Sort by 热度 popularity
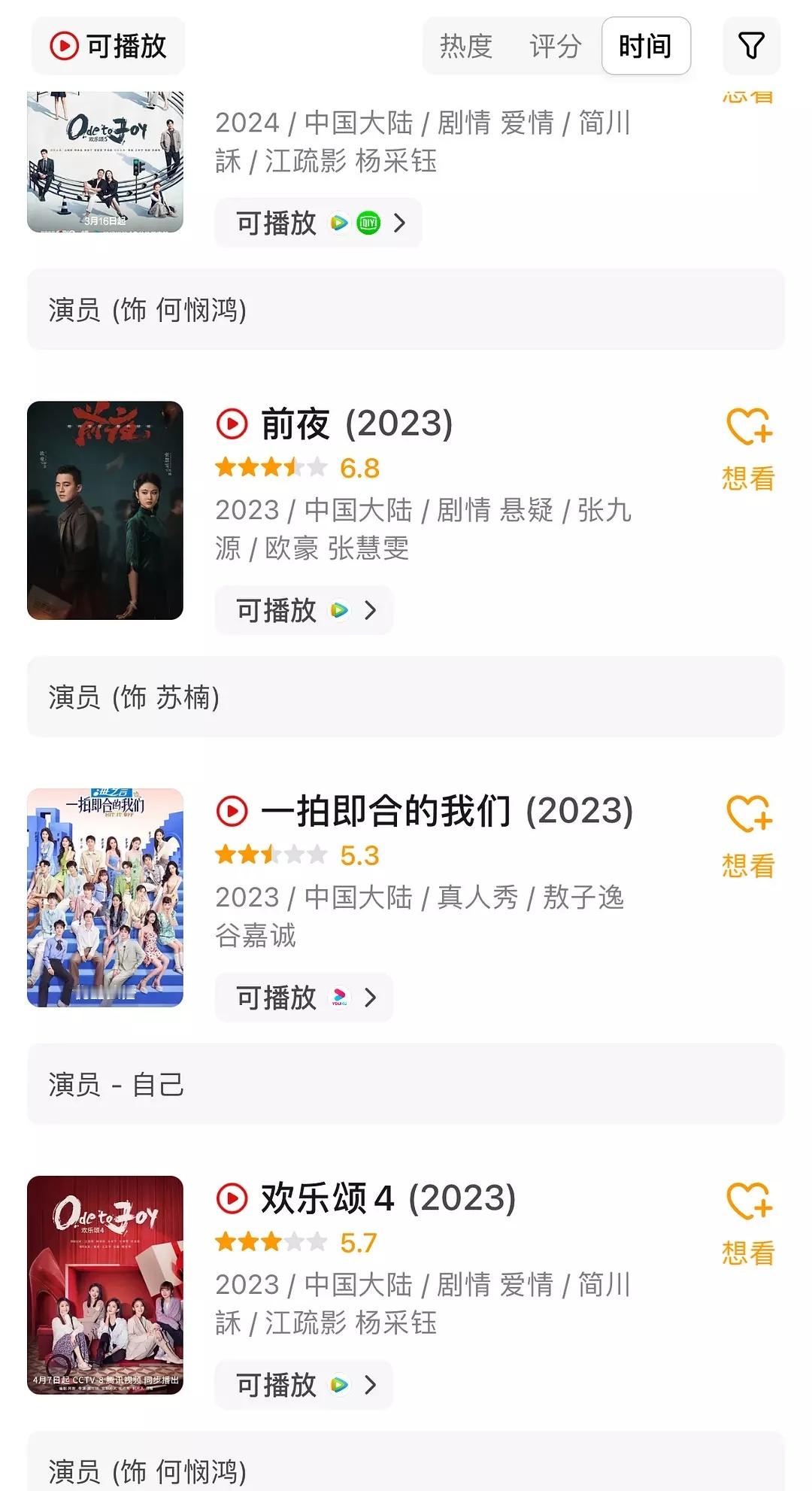 point(466,46)
